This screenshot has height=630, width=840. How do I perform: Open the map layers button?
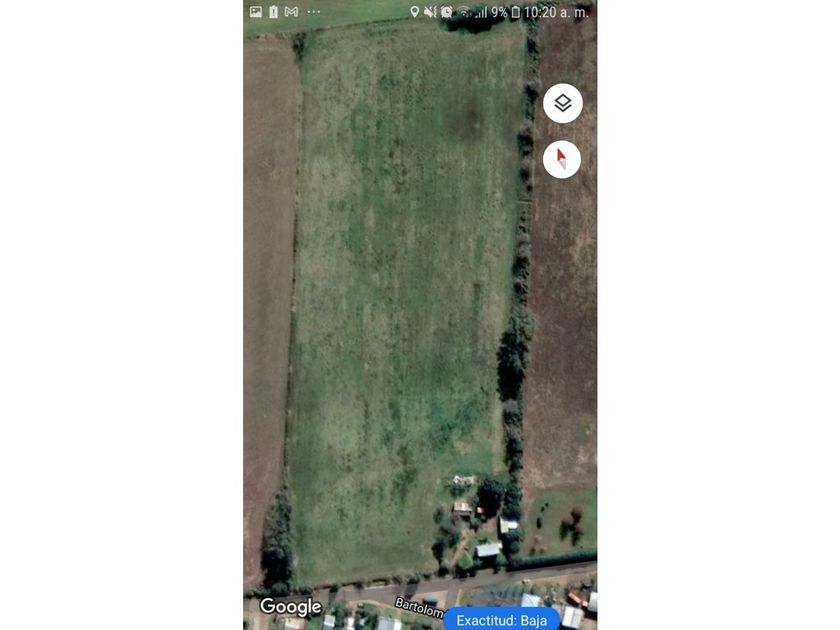pyautogui.click(x=563, y=103)
